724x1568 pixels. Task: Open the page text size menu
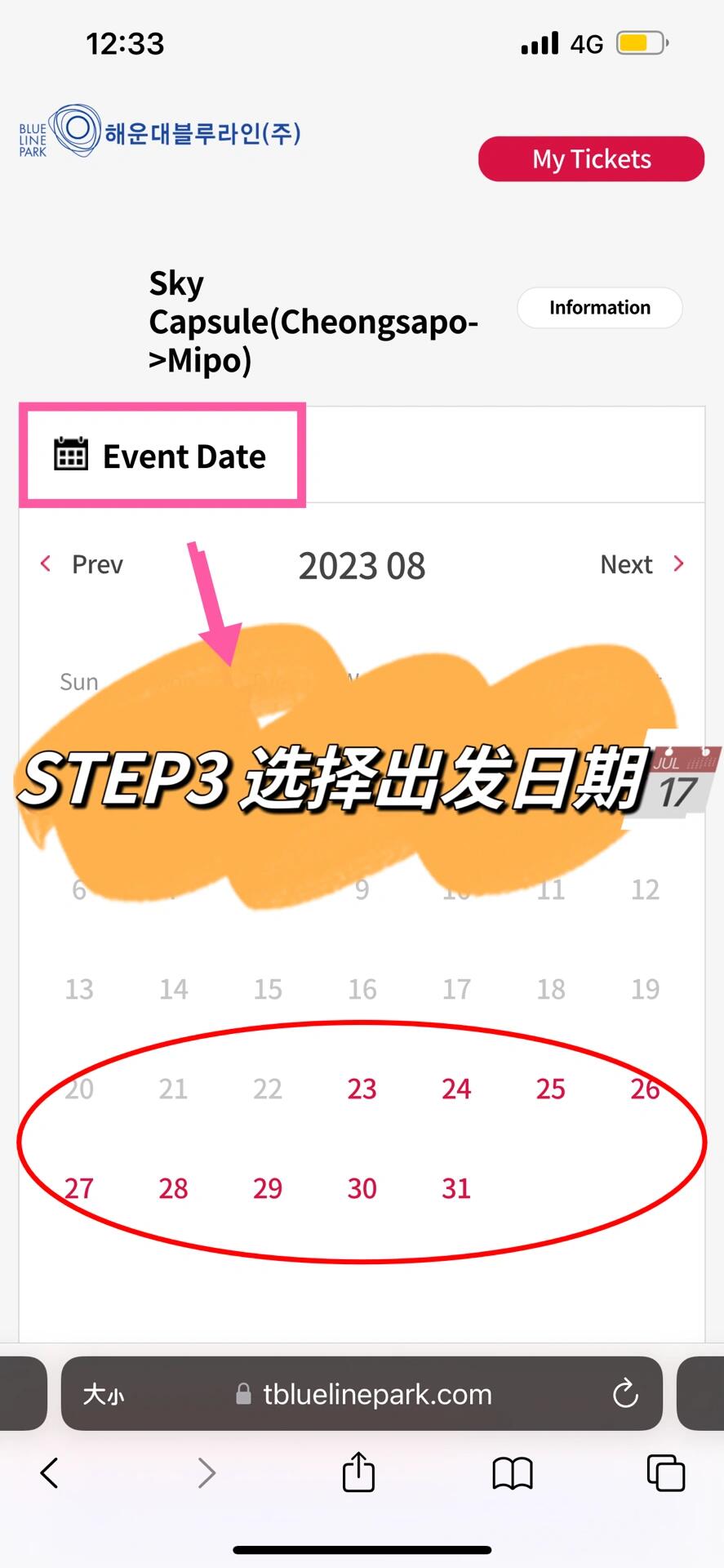pyautogui.click(x=104, y=1394)
